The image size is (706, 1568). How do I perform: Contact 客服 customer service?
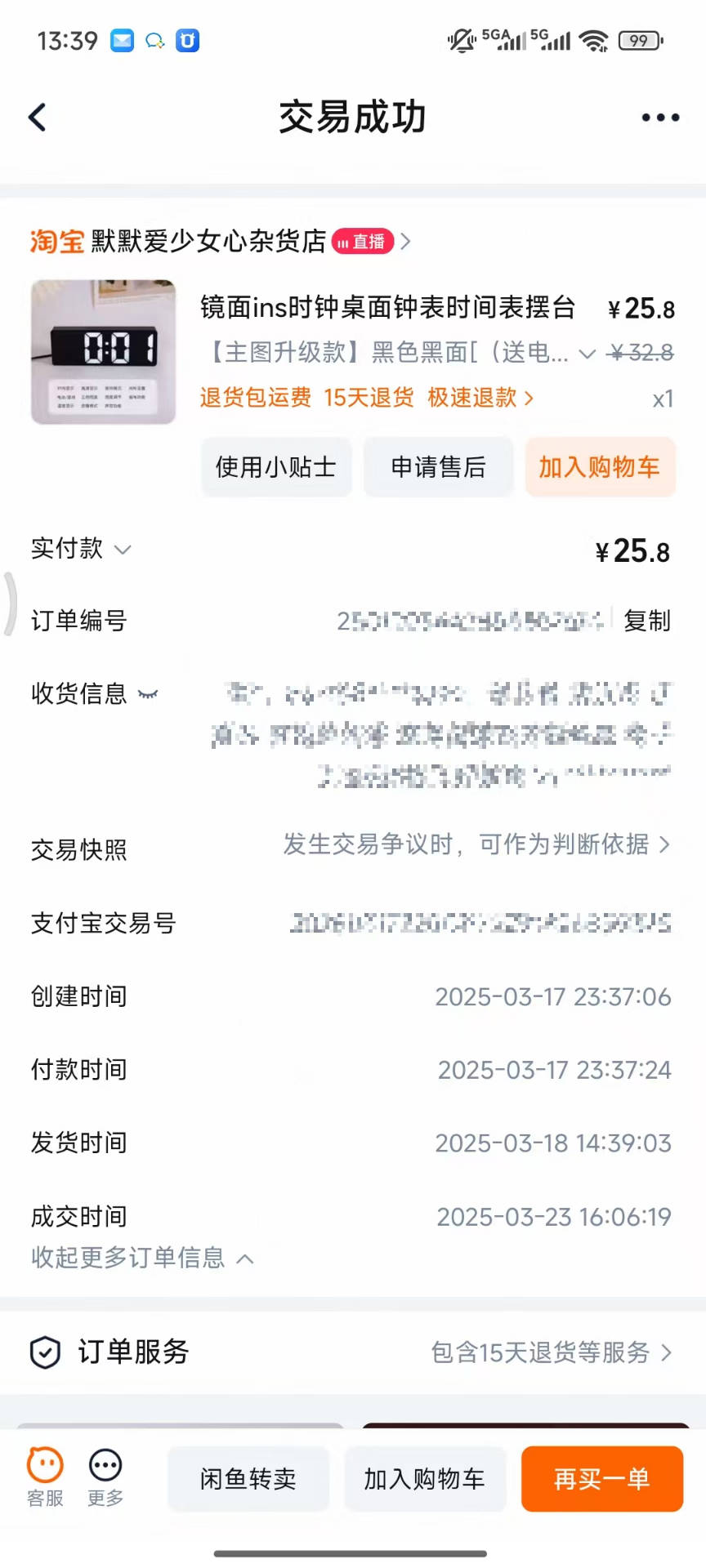pyautogui.click(x=45, y=1477)
